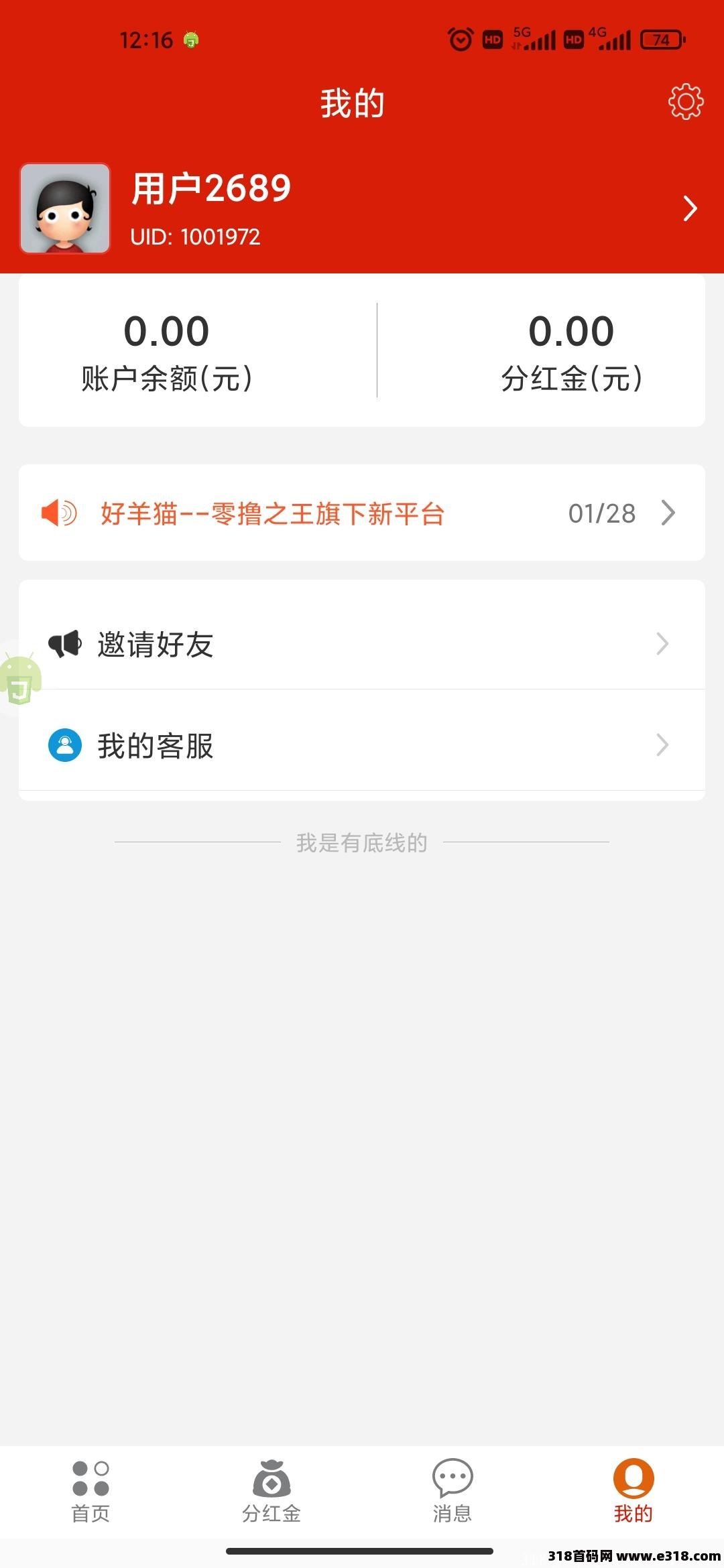Click the 邀请好友 invite friends entry
The width and height of the screenshot is (724, 1568).
coord(157,644)
